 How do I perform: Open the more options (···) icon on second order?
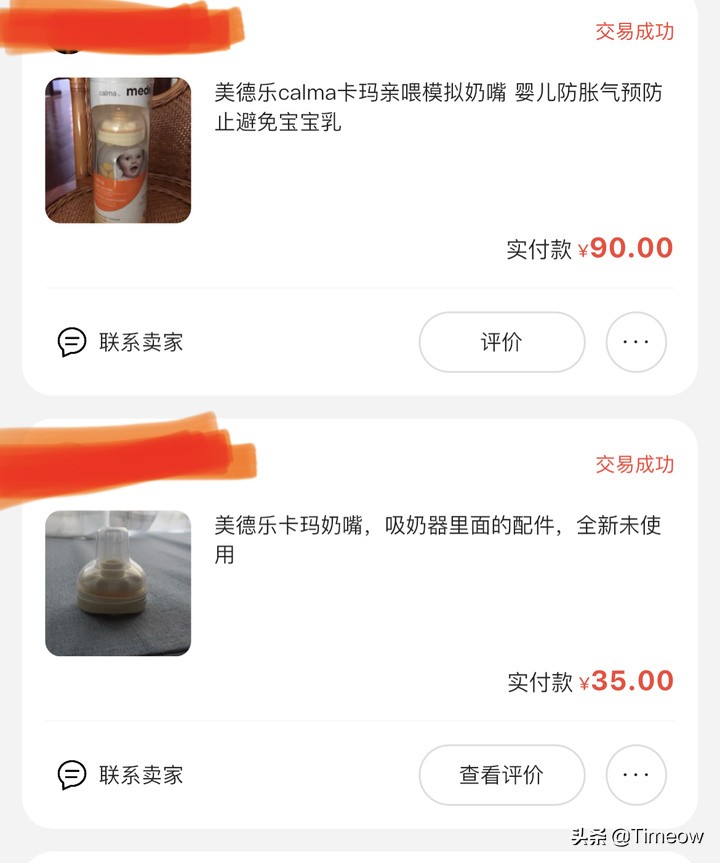click(x=637, y=776)
